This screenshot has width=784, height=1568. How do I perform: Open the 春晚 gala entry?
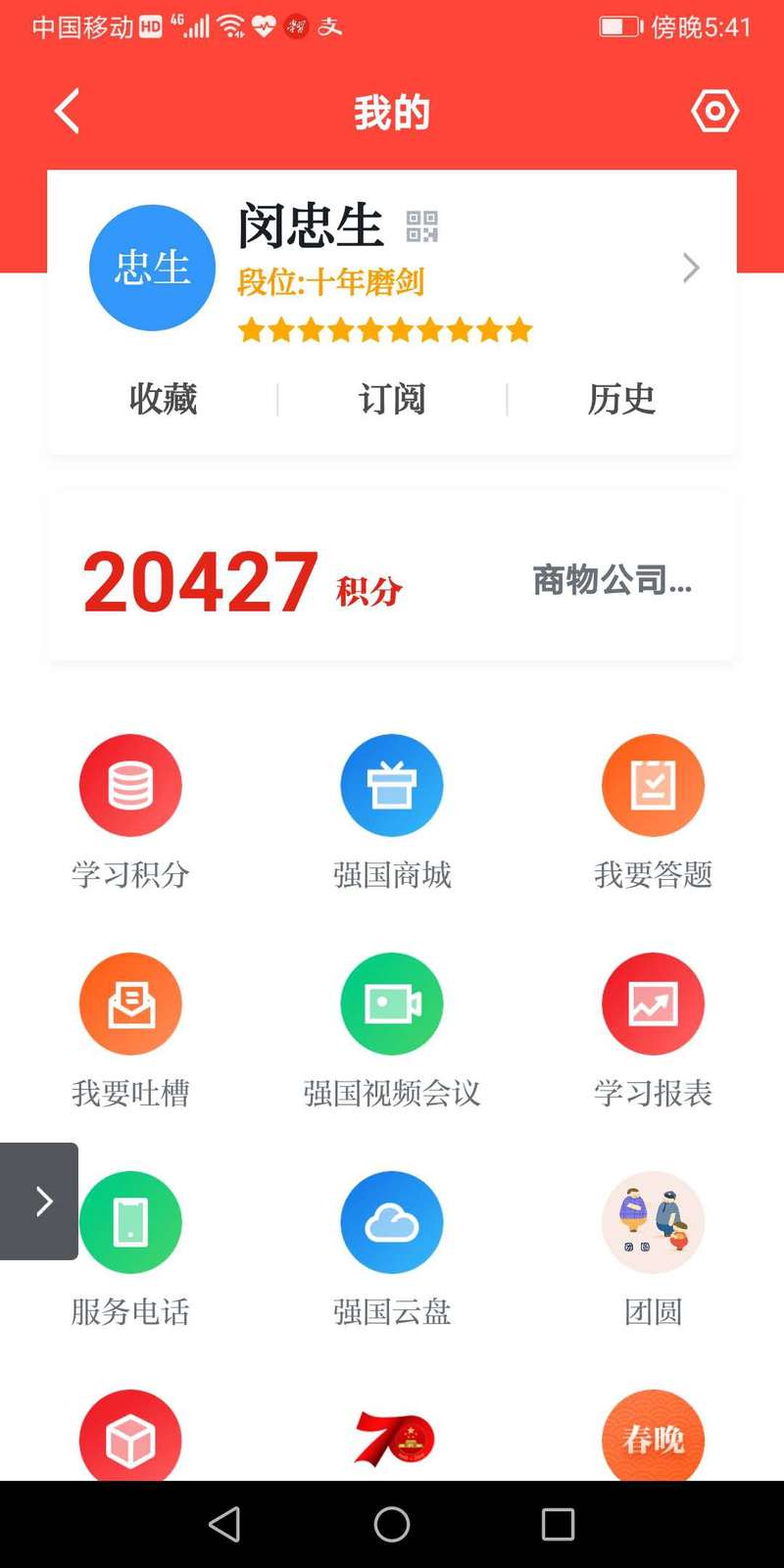(653, 1438)
